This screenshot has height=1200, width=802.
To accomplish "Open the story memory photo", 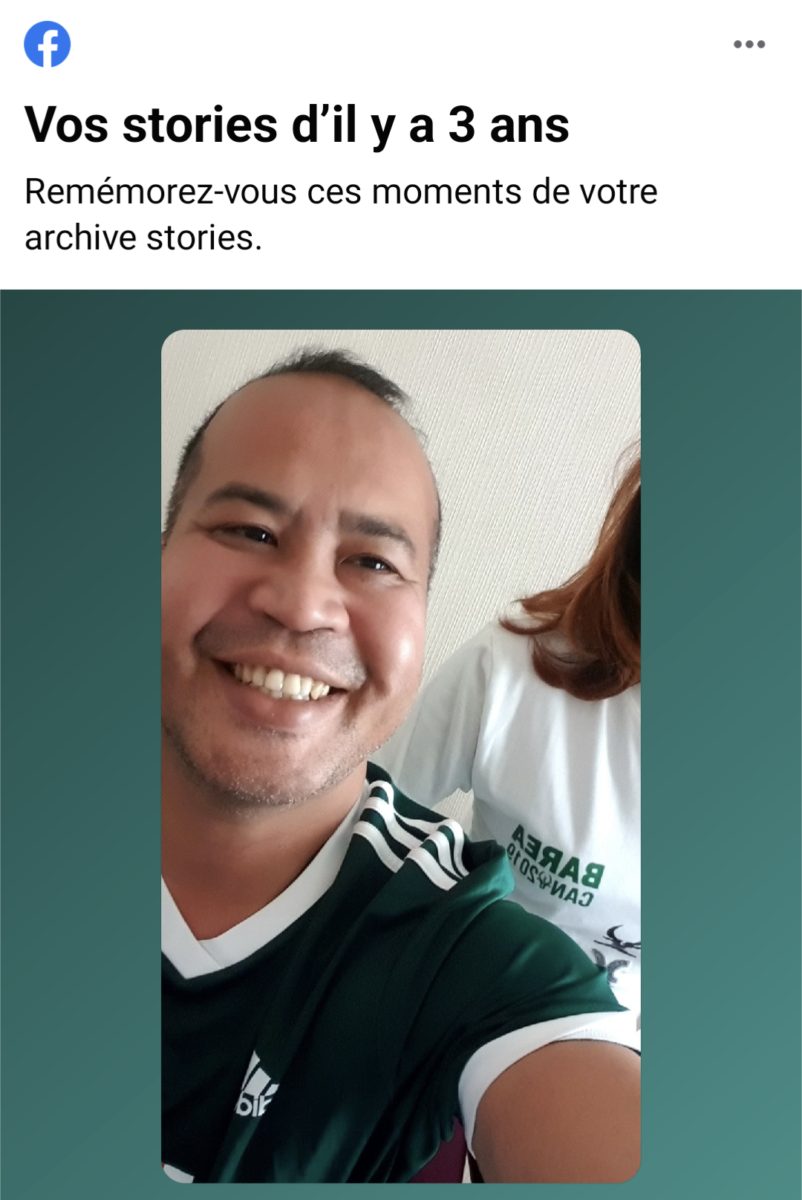I will [400, 755].
